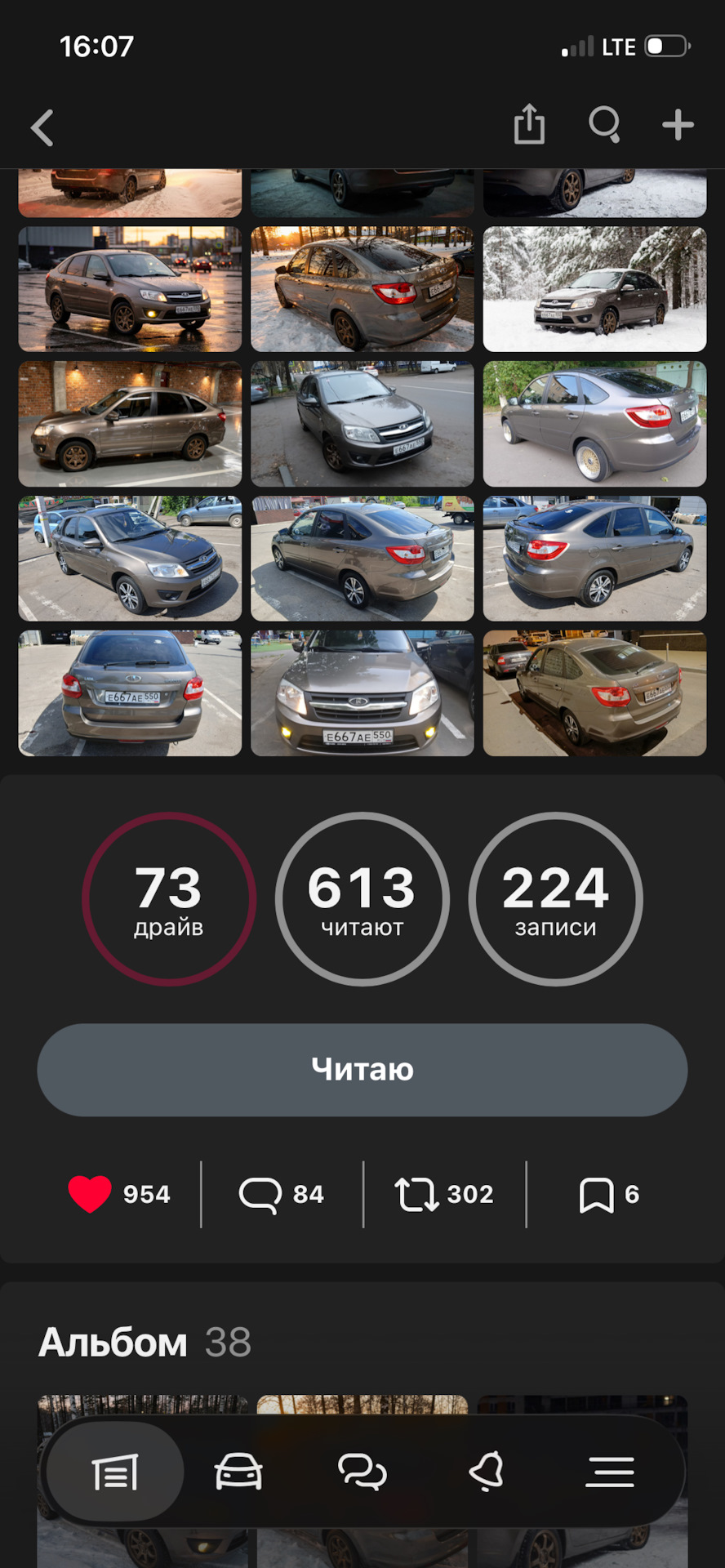View the 73 драйв rating

[169, 898]
